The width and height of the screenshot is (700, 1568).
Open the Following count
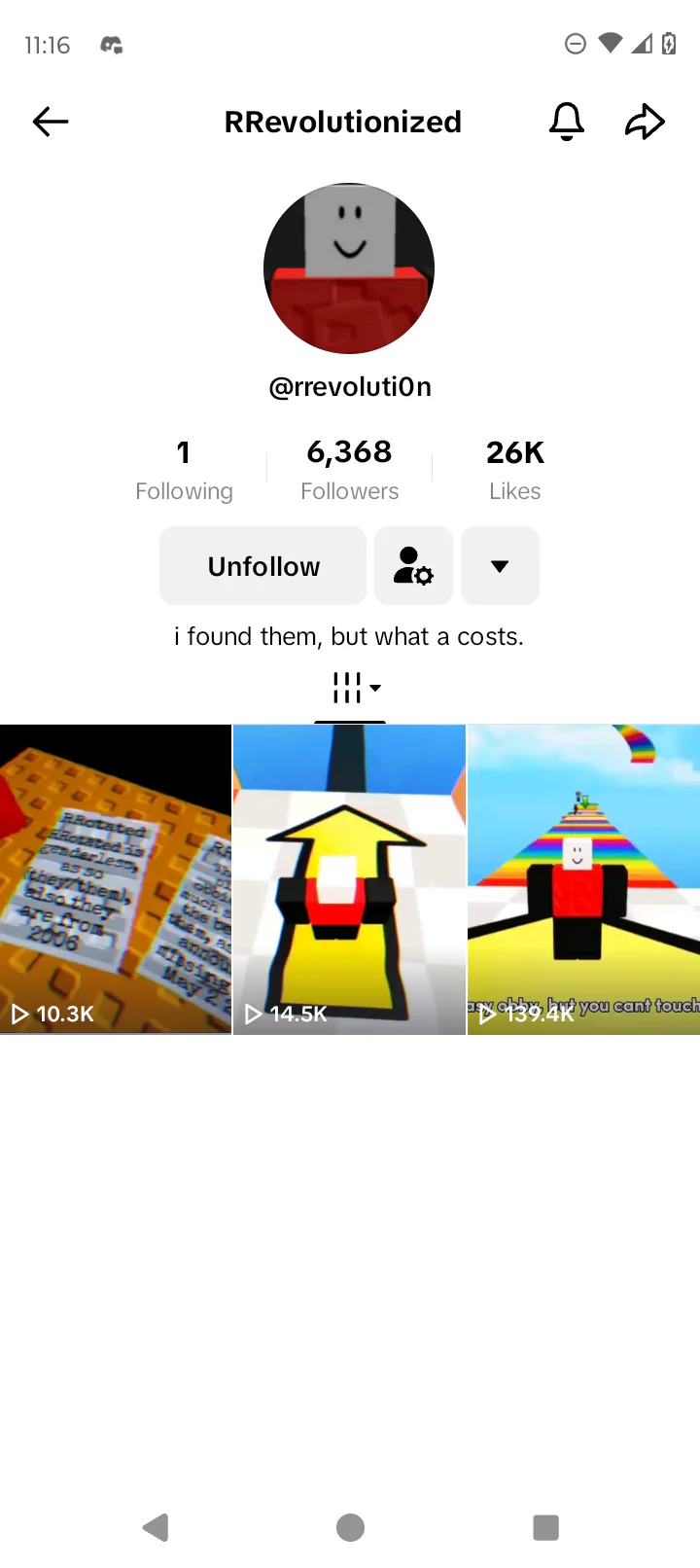point(184,470)
